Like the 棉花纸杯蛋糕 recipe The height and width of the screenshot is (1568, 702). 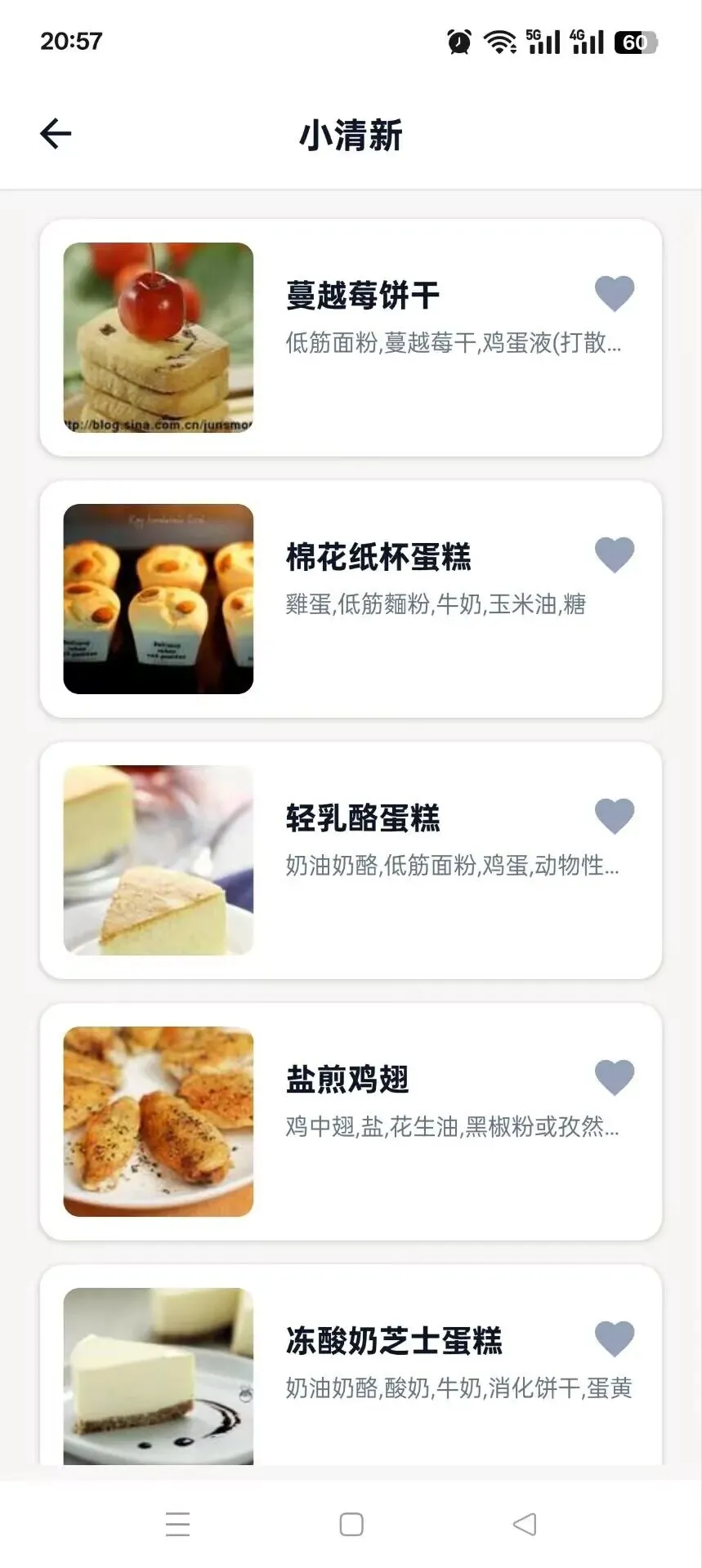click(x=614, y=555)
